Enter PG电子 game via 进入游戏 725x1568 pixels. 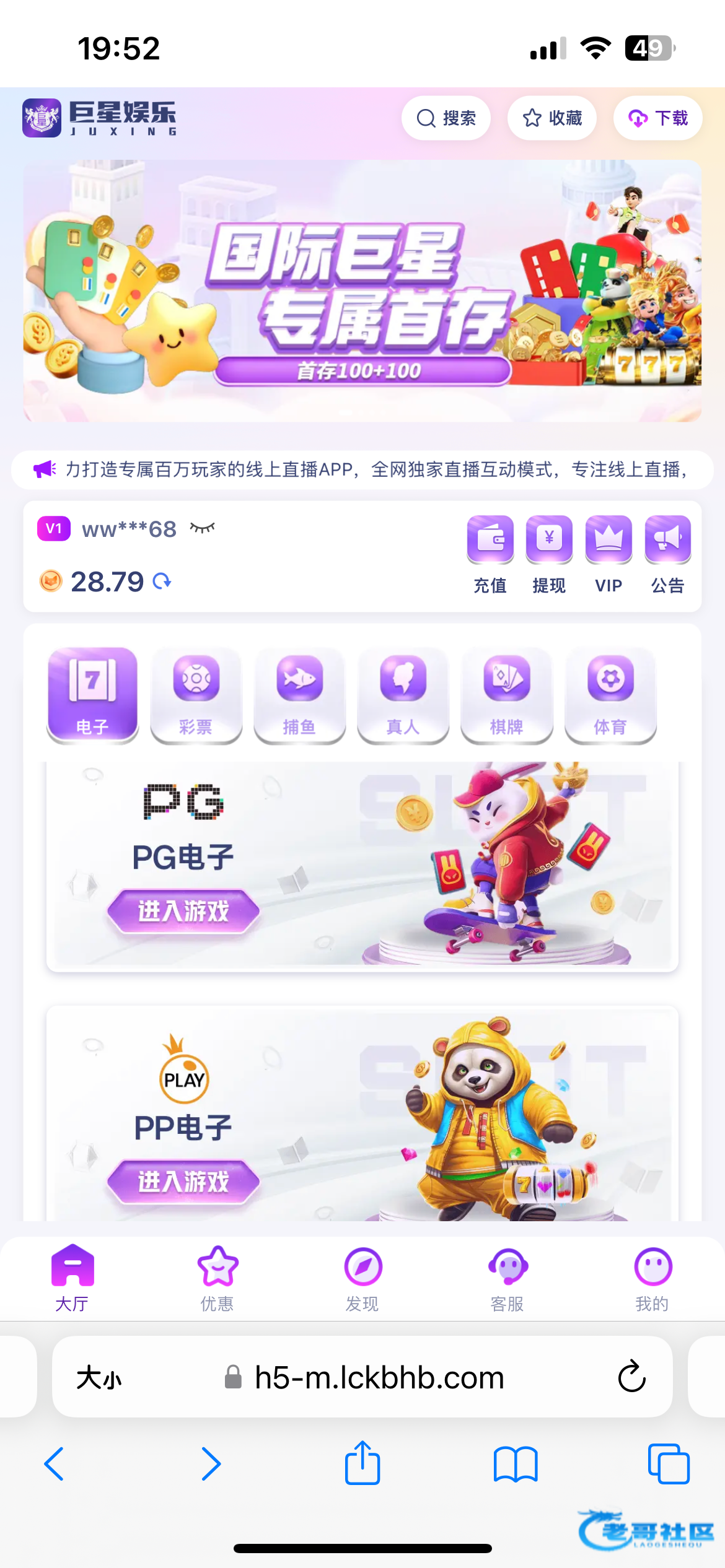coord(183,911)
